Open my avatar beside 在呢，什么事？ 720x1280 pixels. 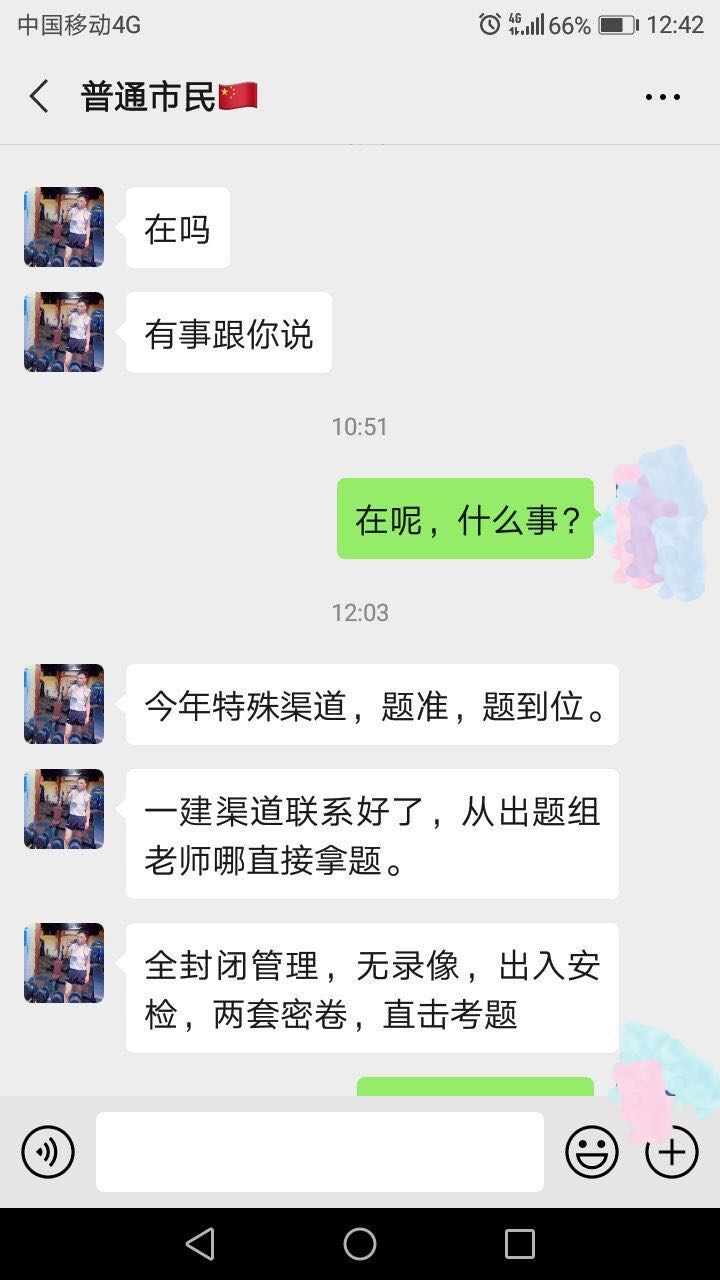point(655,520)
